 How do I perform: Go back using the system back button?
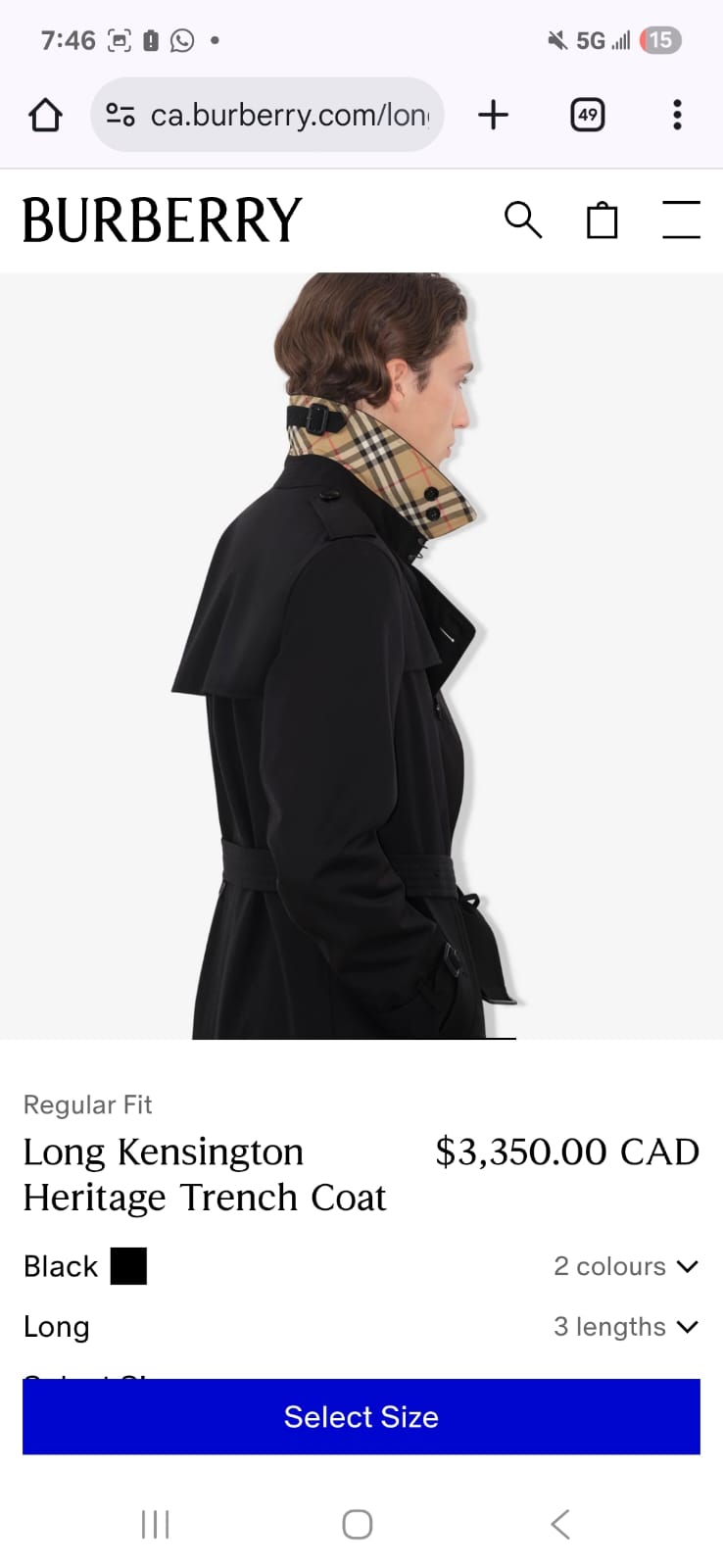pyautogui.click(x=560, y=1524)
